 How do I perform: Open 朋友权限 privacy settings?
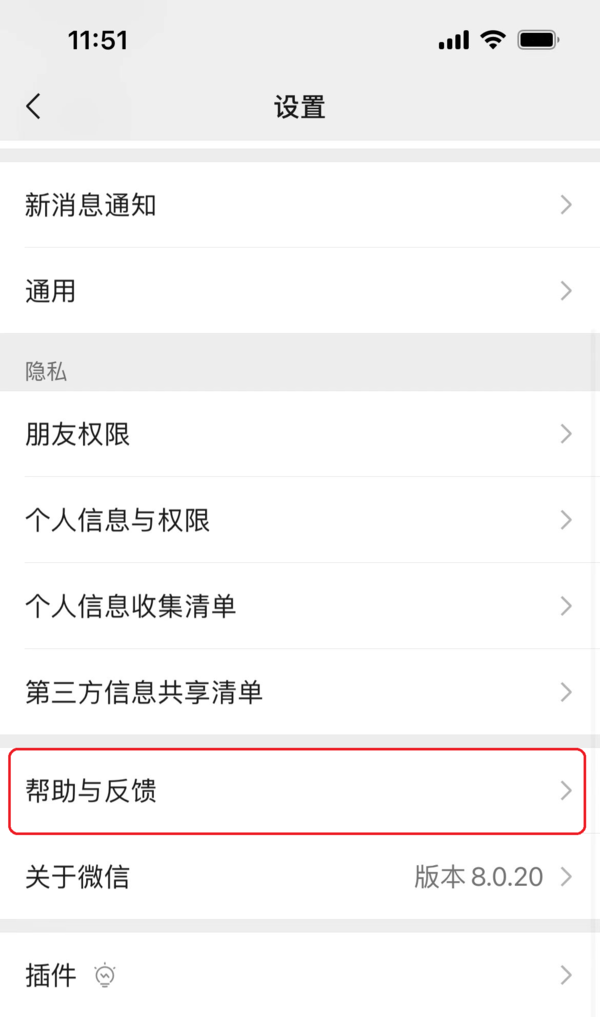pos(300,434)
